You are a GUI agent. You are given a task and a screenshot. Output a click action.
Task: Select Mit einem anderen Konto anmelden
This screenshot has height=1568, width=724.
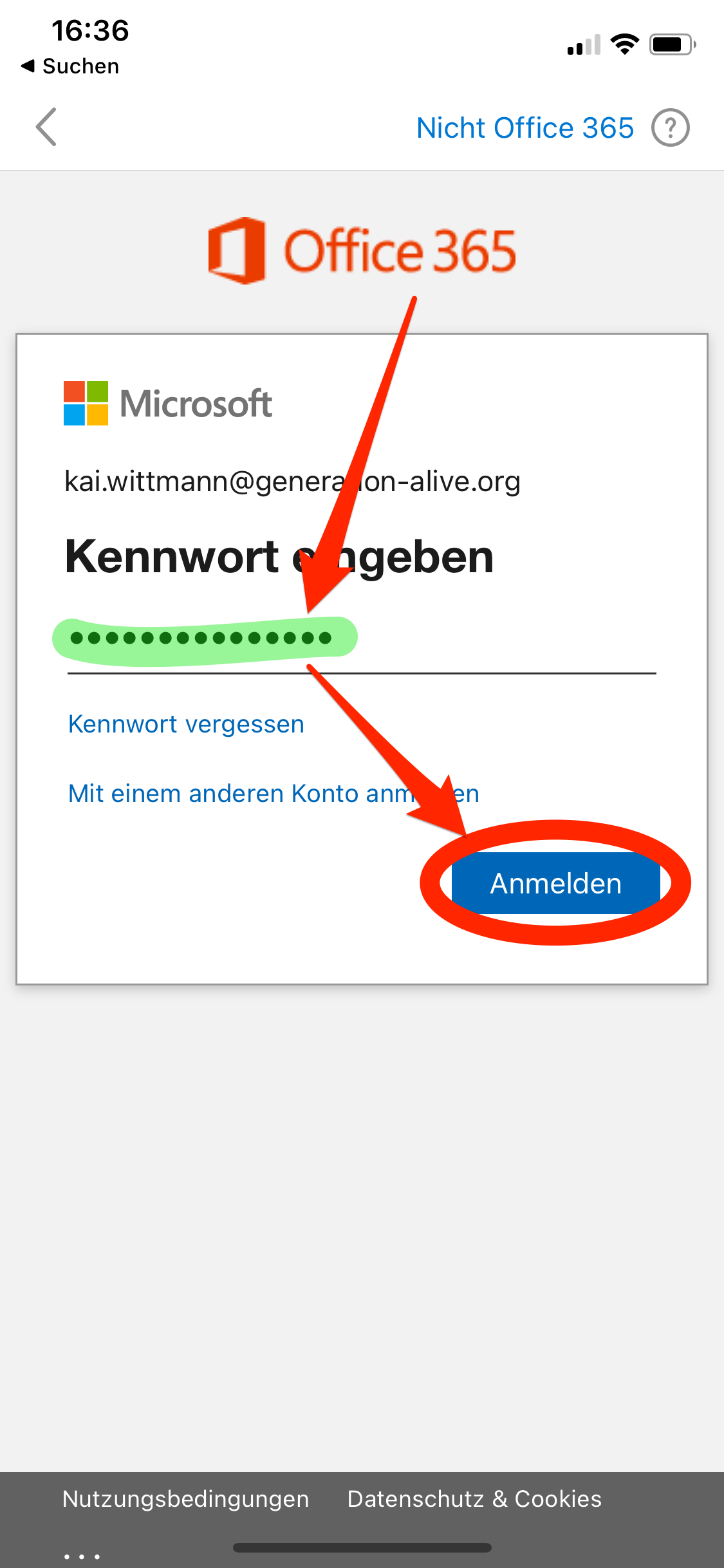(x=273, y=794)
